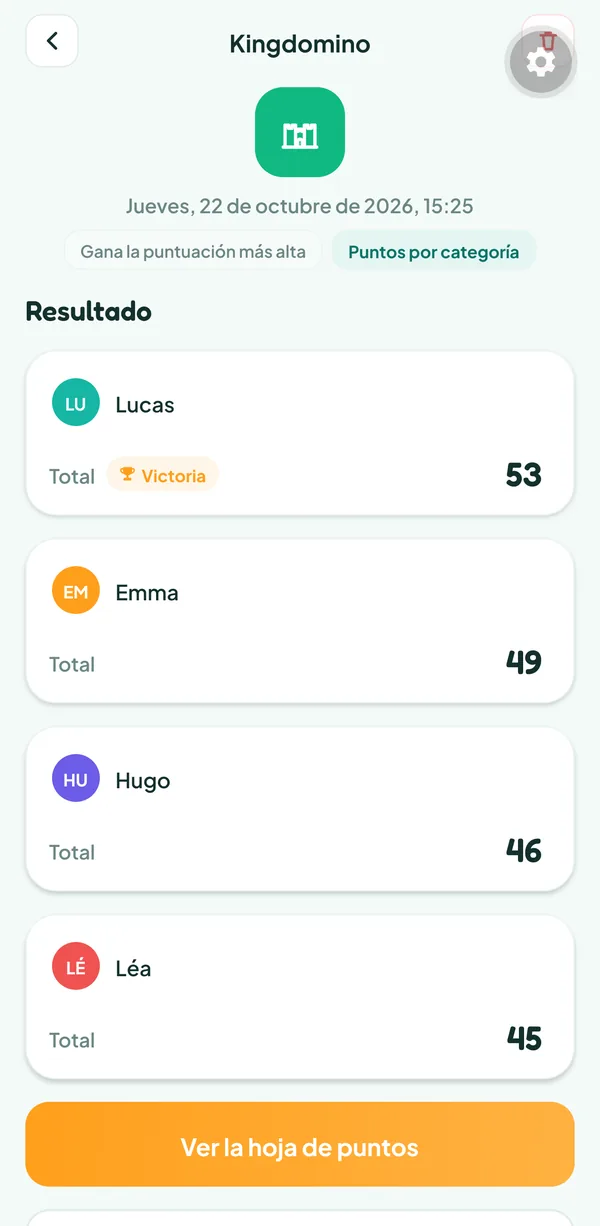Screen dimensions: 600x1226
Task: Tap the Gana la puntuación más alta chip
Action: (193, 251)
